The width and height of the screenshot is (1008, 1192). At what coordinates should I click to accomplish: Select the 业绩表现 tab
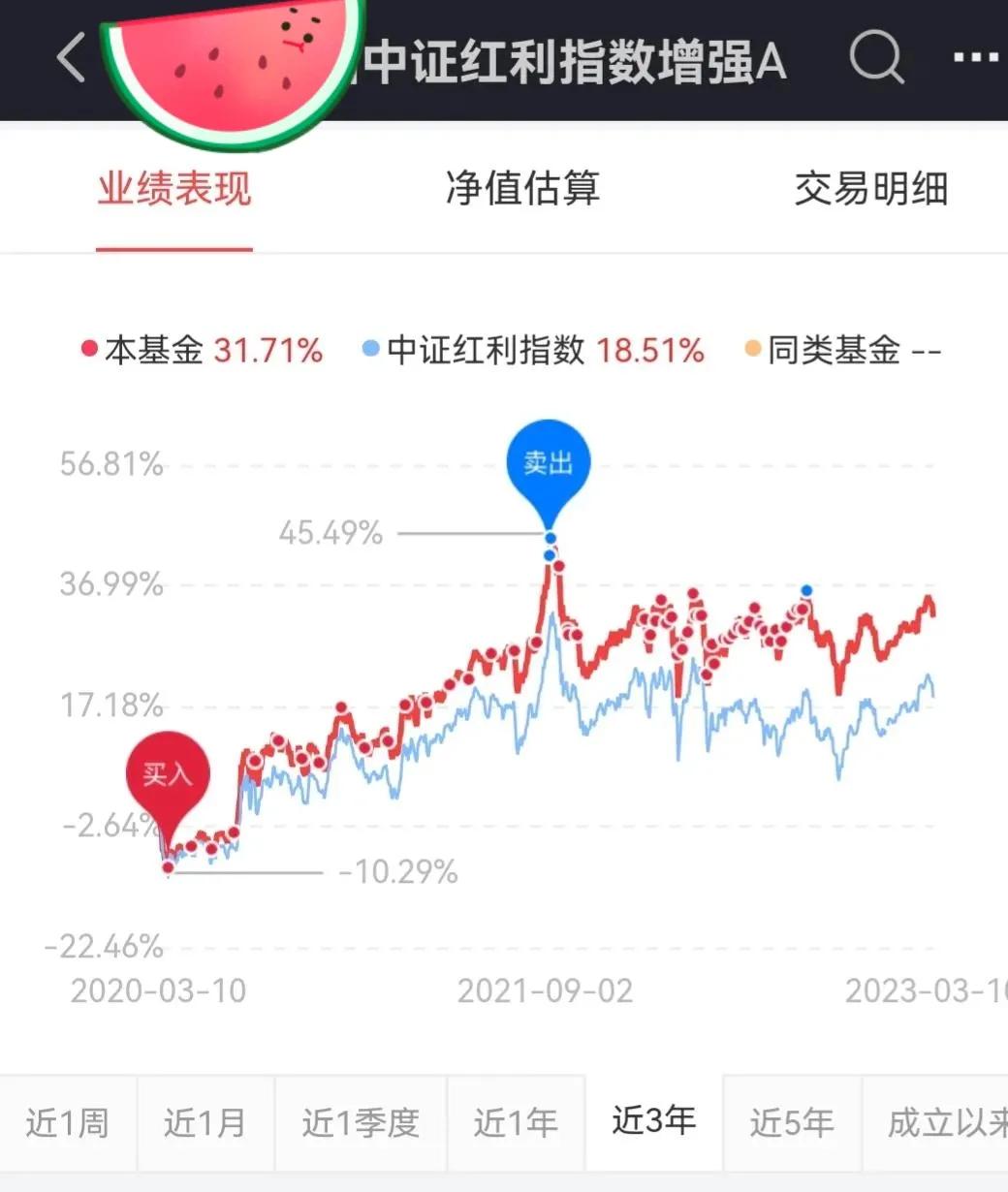[x=174, y=190]
